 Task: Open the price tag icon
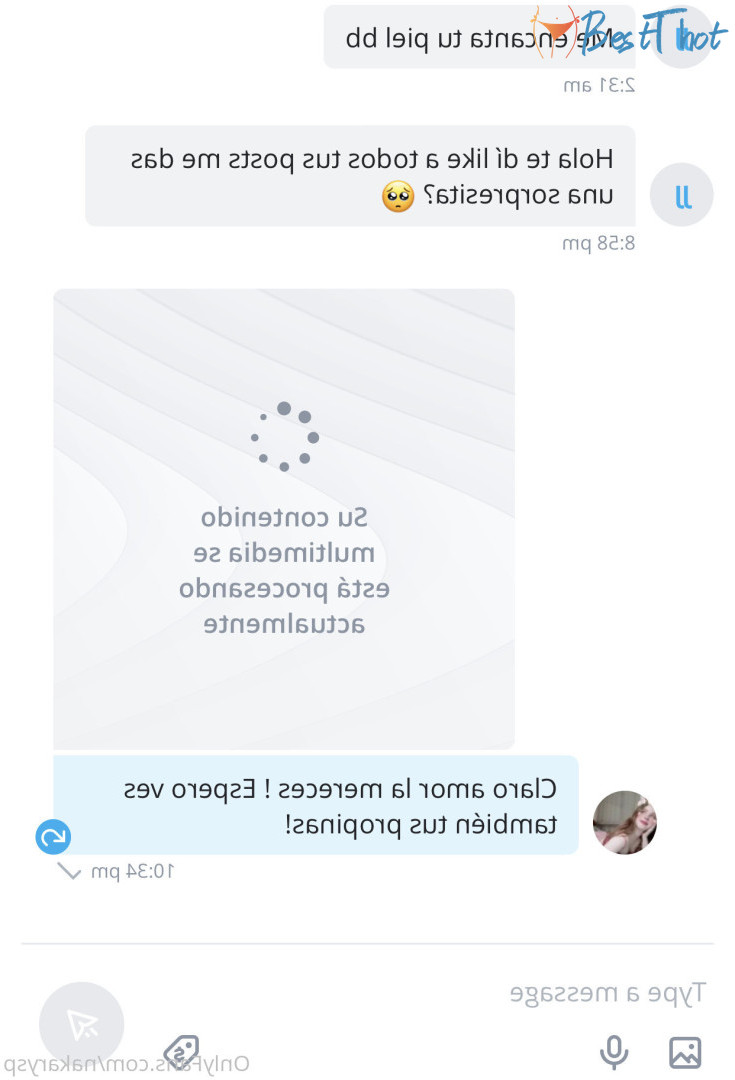pyautogui.click(x=181, y=1051)
